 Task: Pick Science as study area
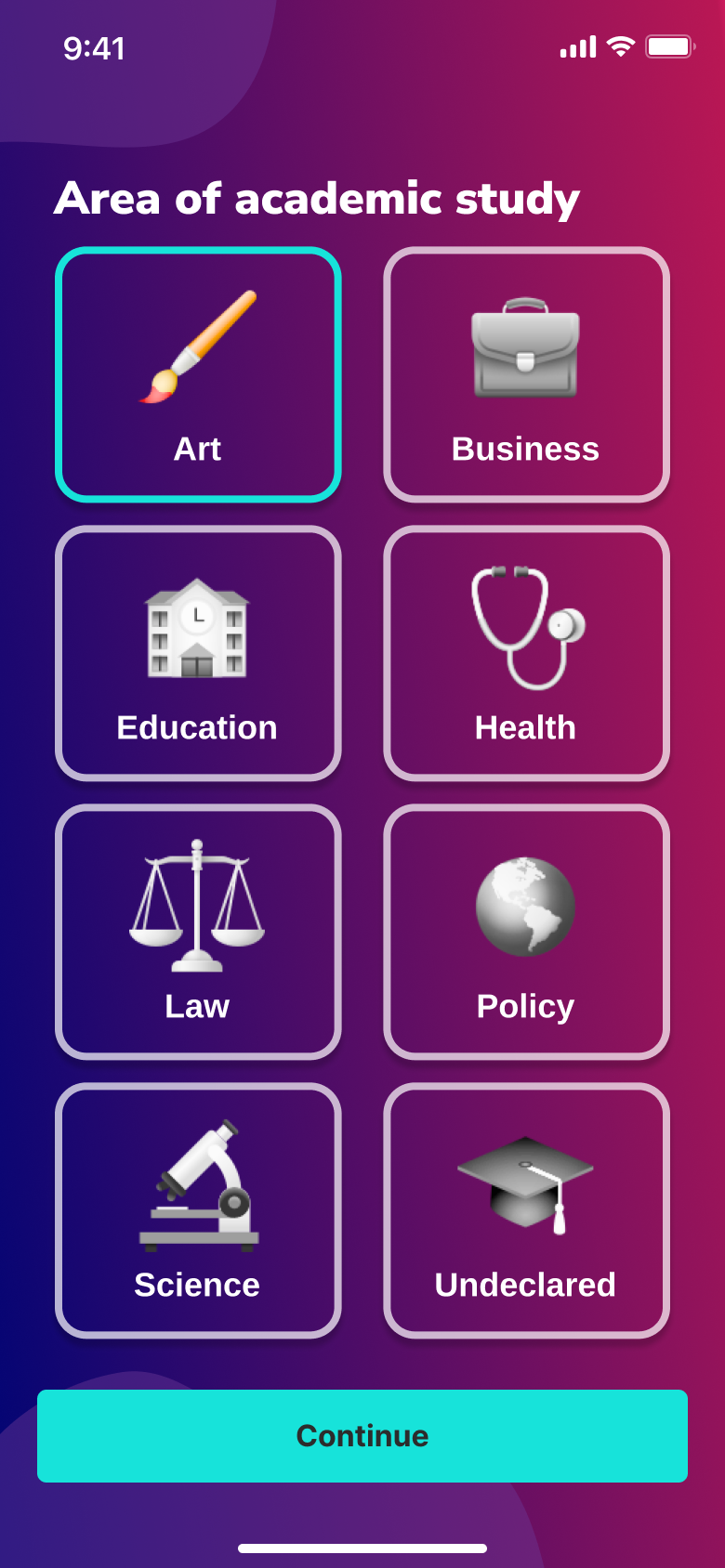198,1210
